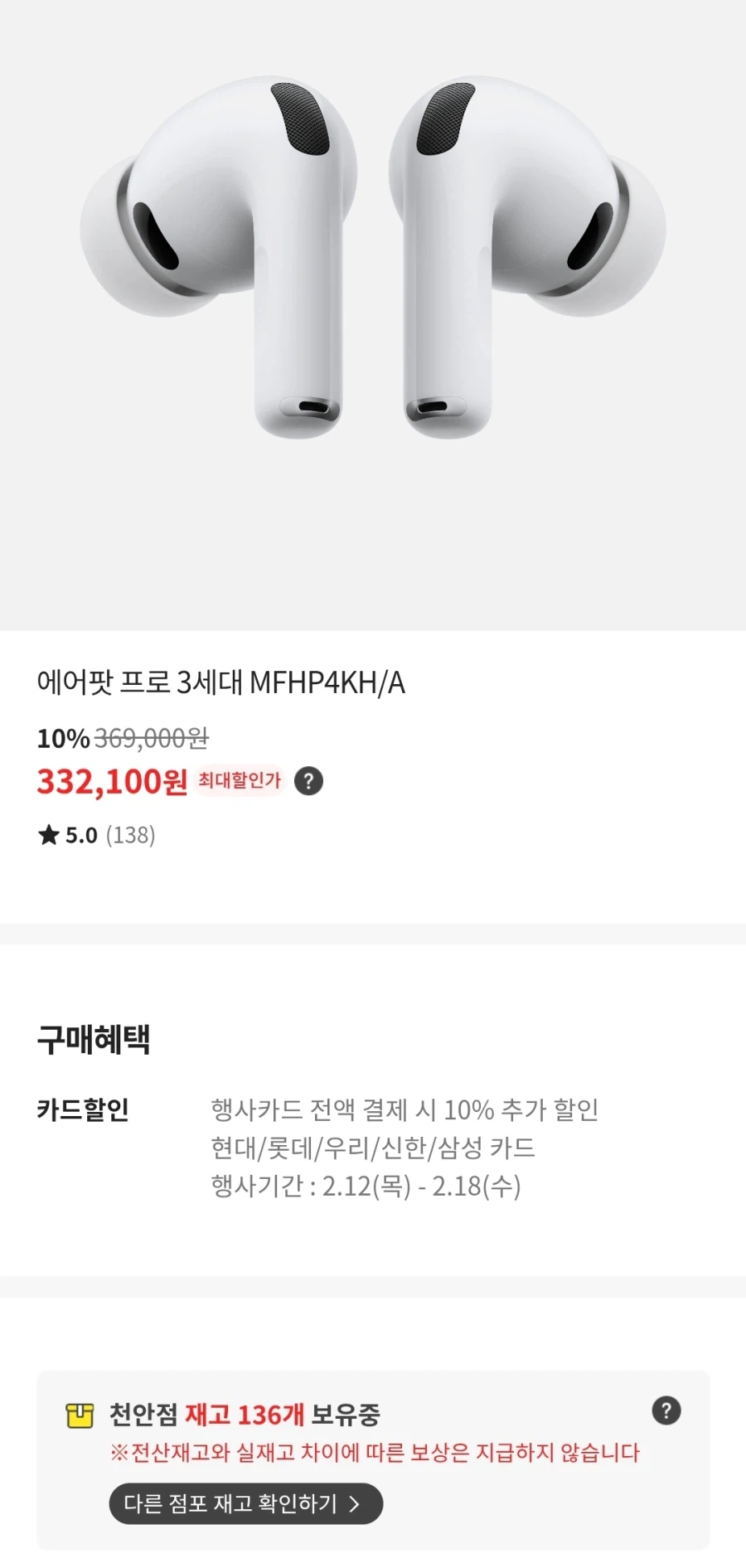
Task: Click the help icon next to 최대할인가 price
Action: coord(308,780)
